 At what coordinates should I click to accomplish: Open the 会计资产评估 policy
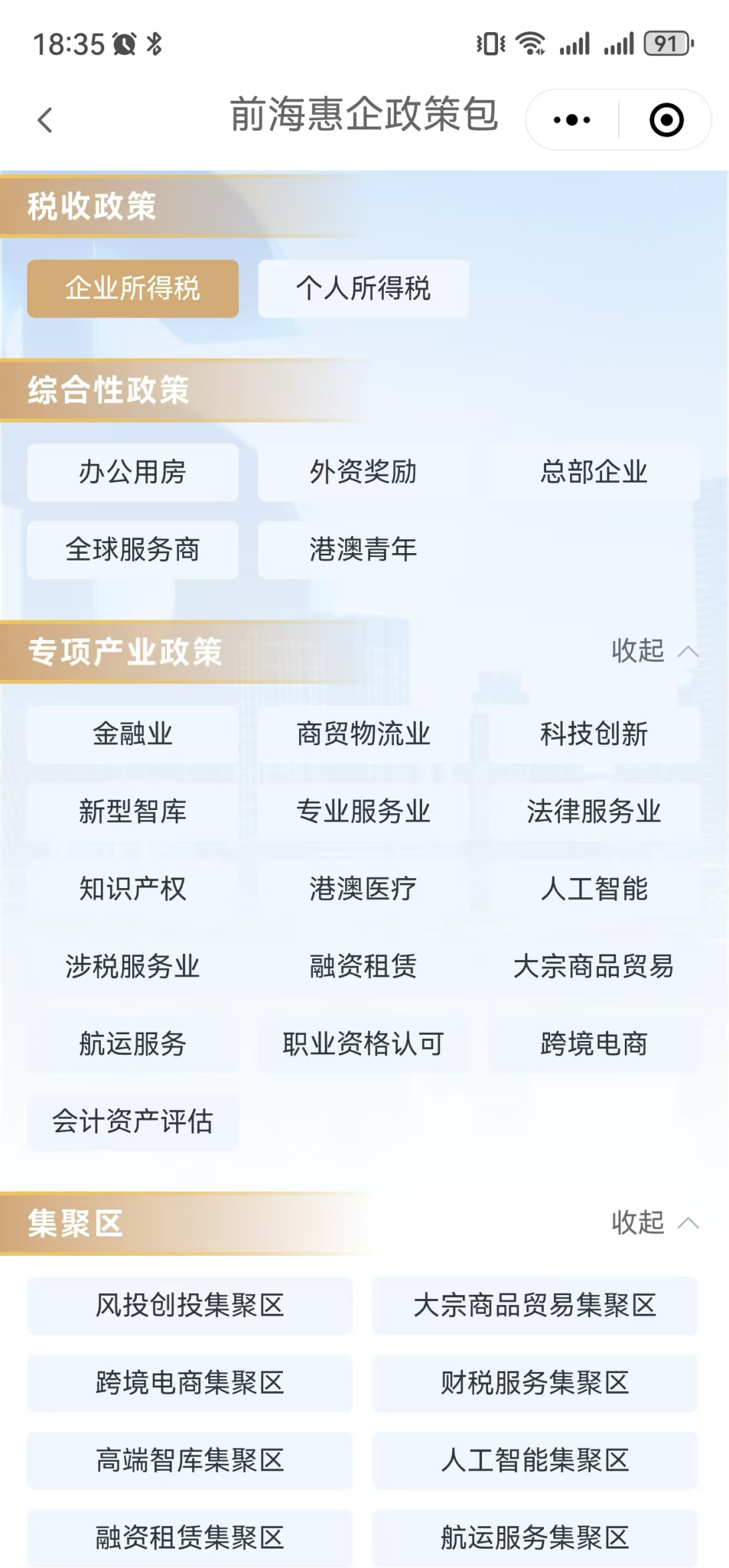(x=133, y=1121)
